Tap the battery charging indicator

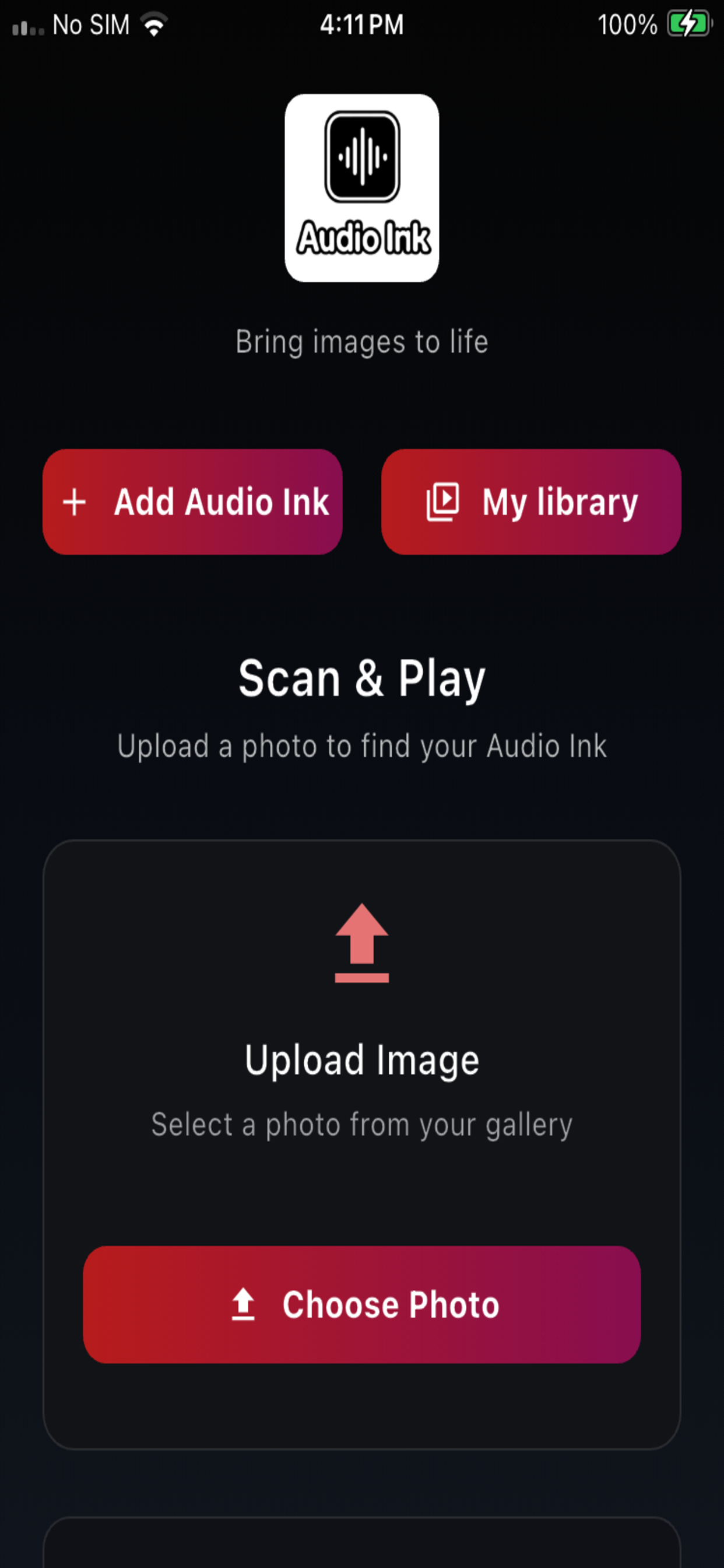pyautogui.click(x=687, y=23)
